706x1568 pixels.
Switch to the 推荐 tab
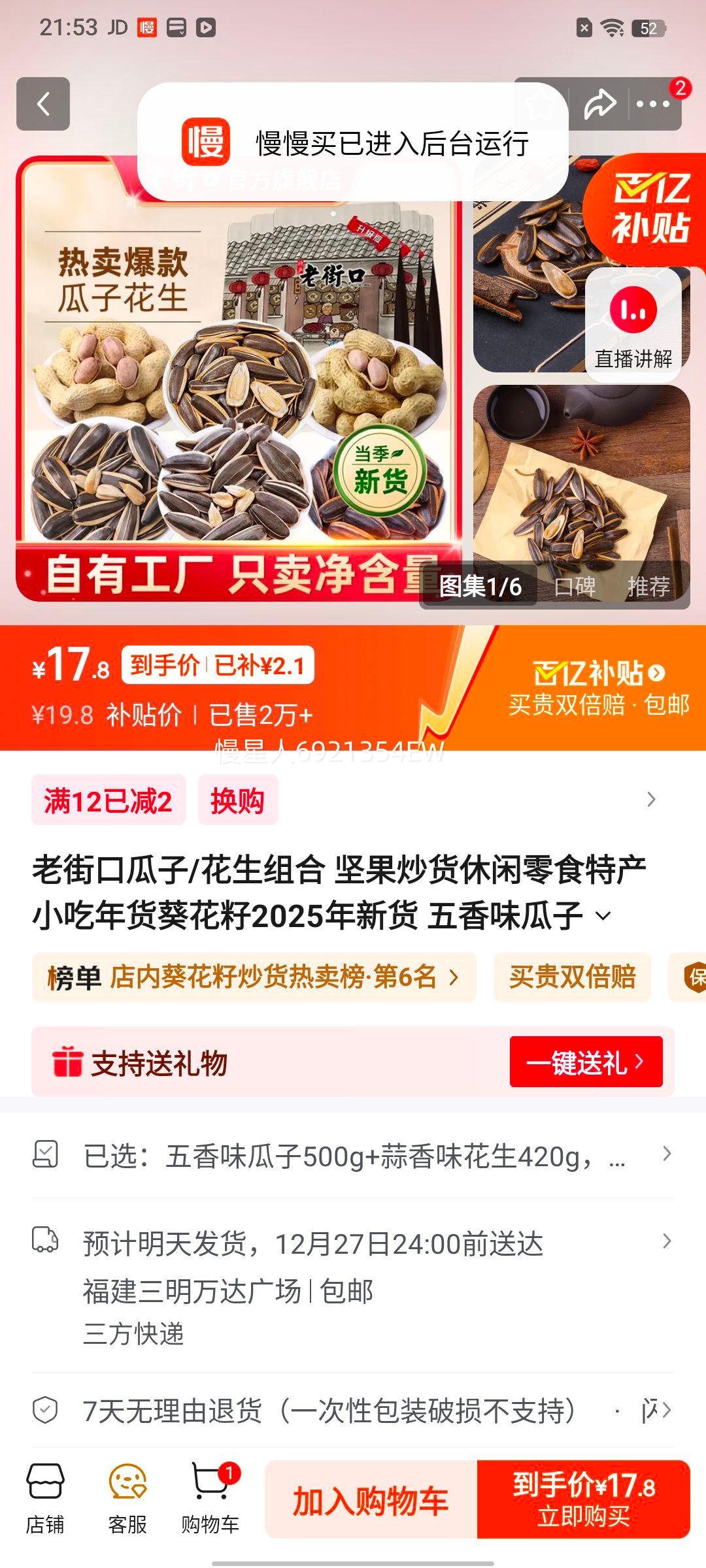(x=650, y=587)
